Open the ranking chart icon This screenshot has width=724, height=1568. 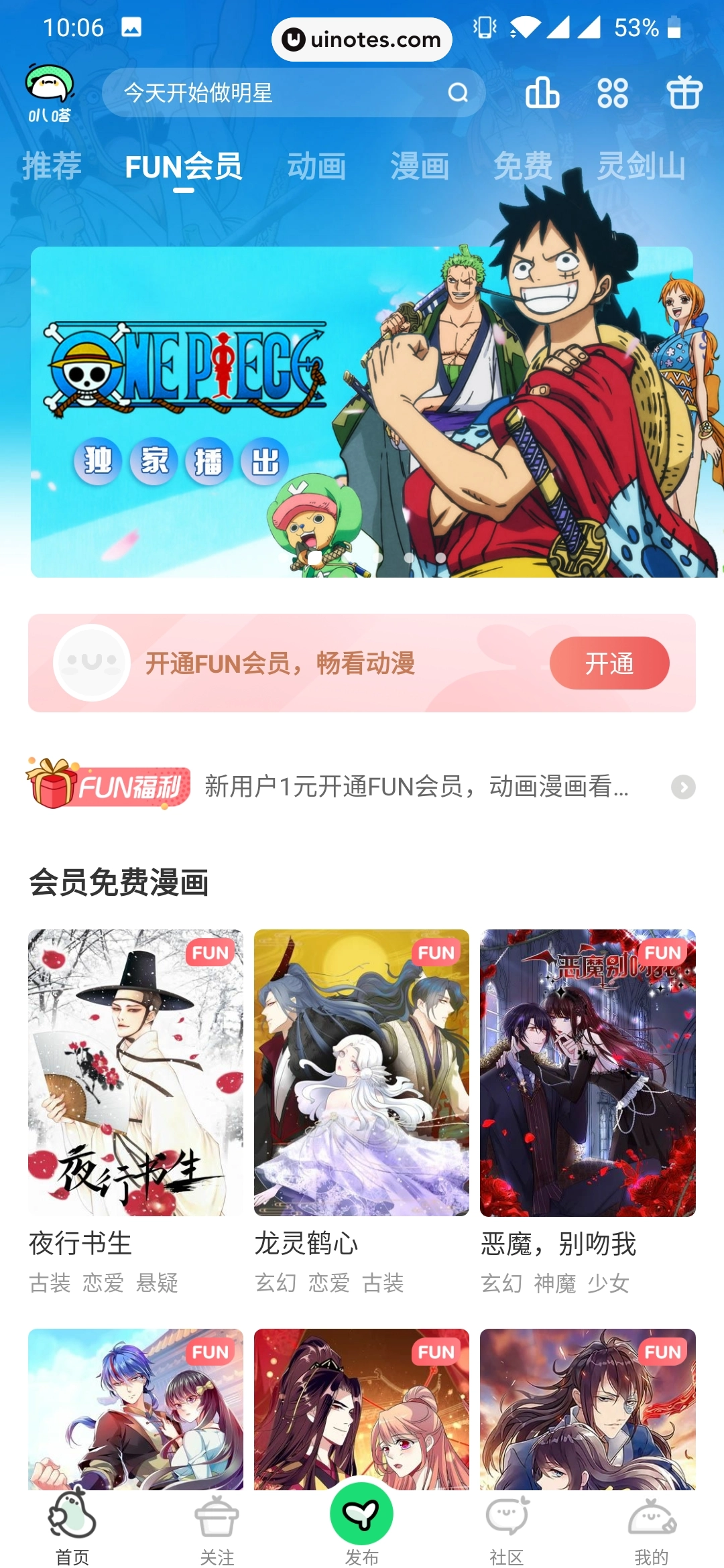click(542, 92)
